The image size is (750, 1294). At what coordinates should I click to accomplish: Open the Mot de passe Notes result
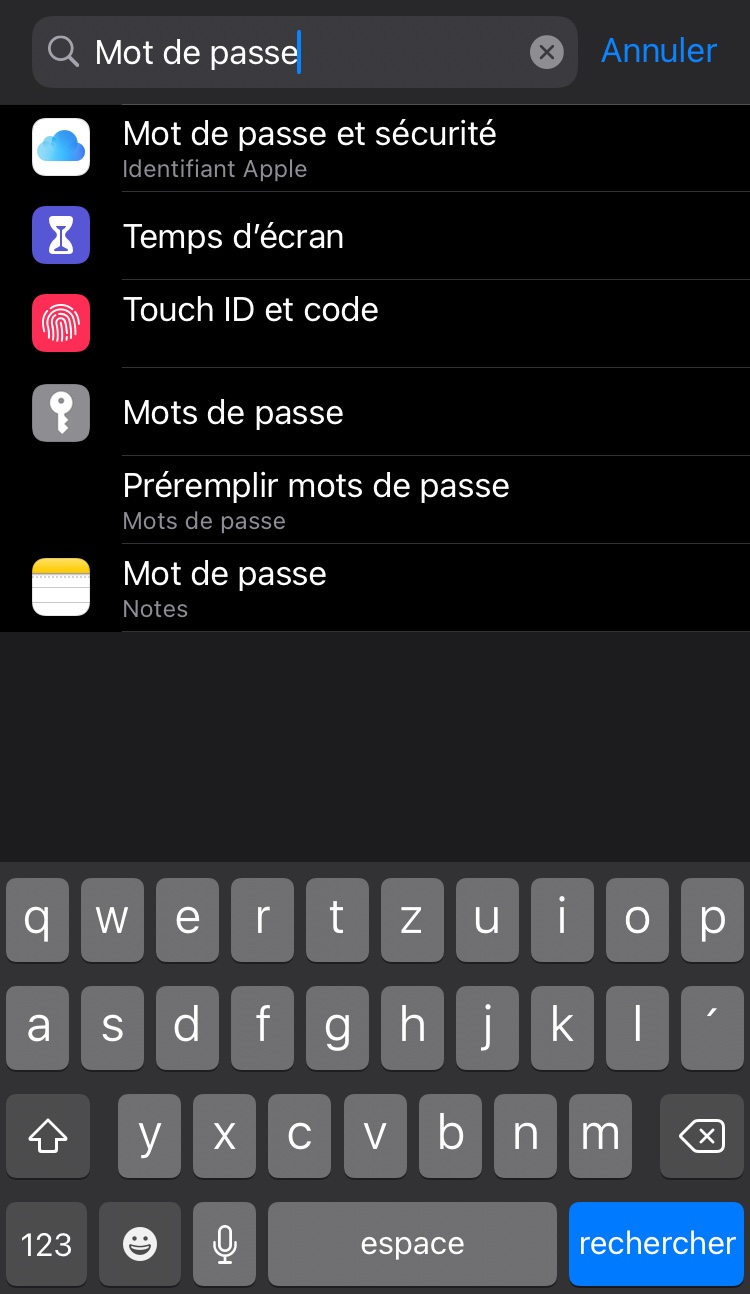(375, 588)
